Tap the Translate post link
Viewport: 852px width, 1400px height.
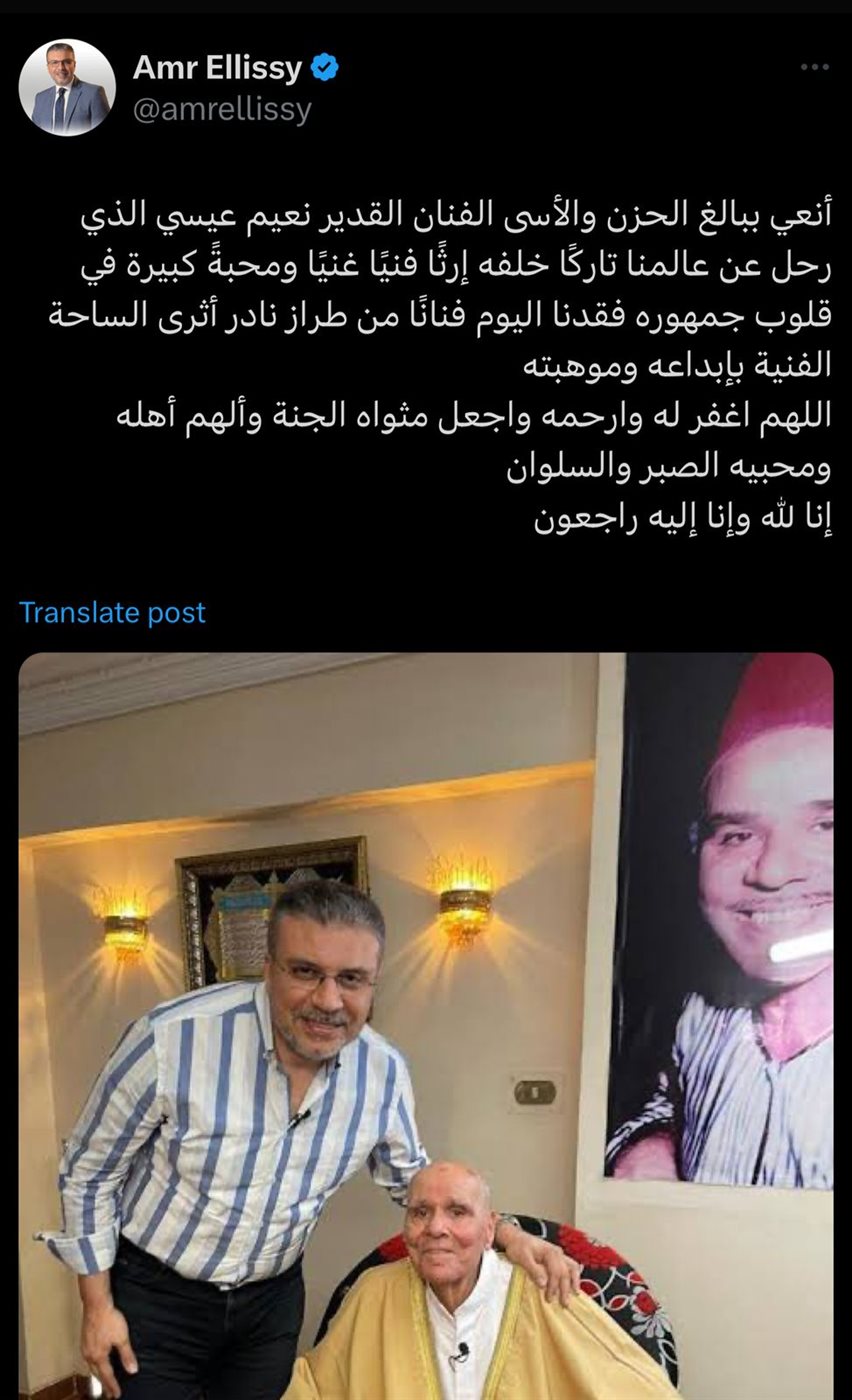[112, 612]
